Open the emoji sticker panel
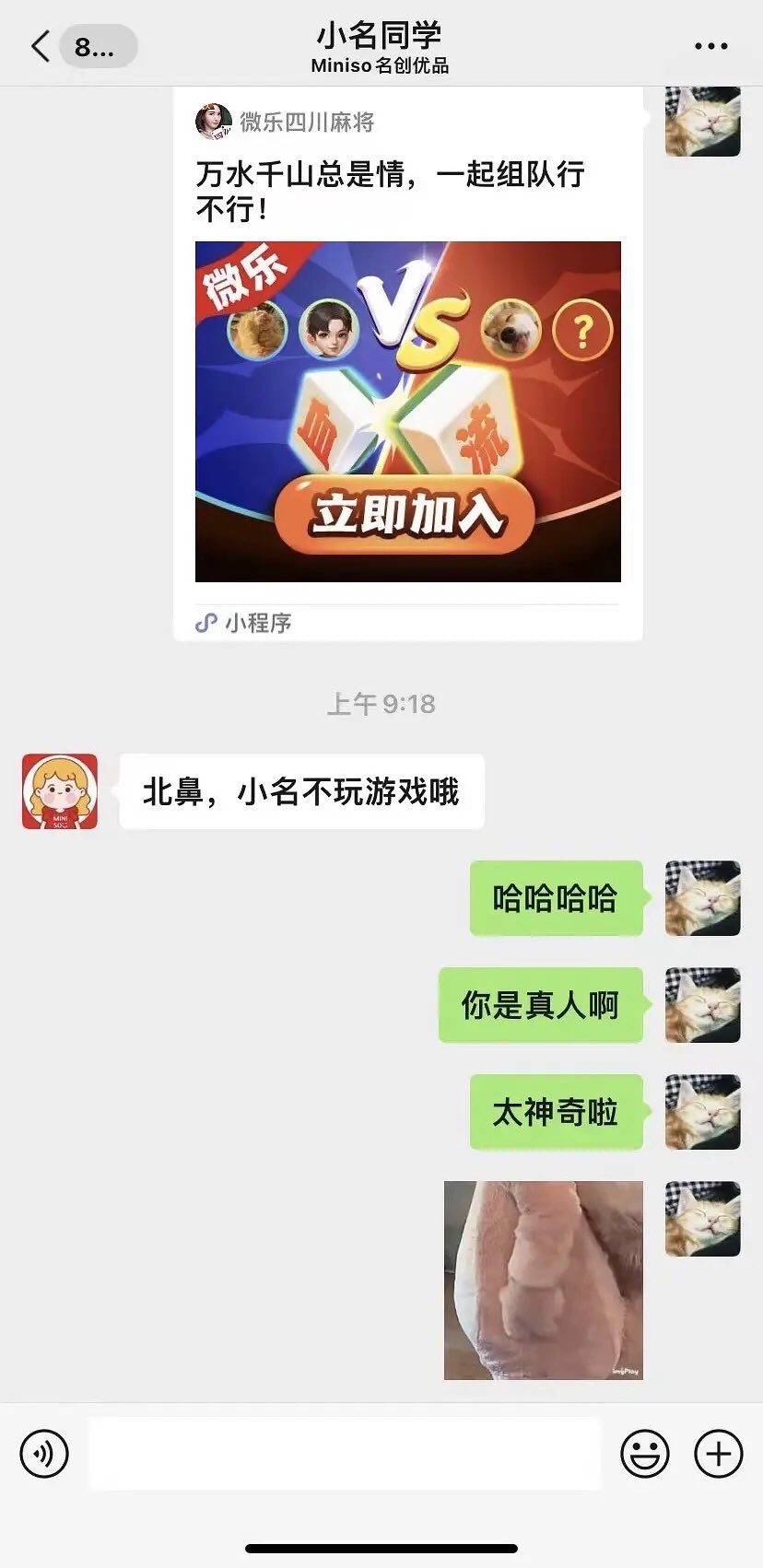The height and width of the screenshot is (1568, 763). (x=644, y=1454)
